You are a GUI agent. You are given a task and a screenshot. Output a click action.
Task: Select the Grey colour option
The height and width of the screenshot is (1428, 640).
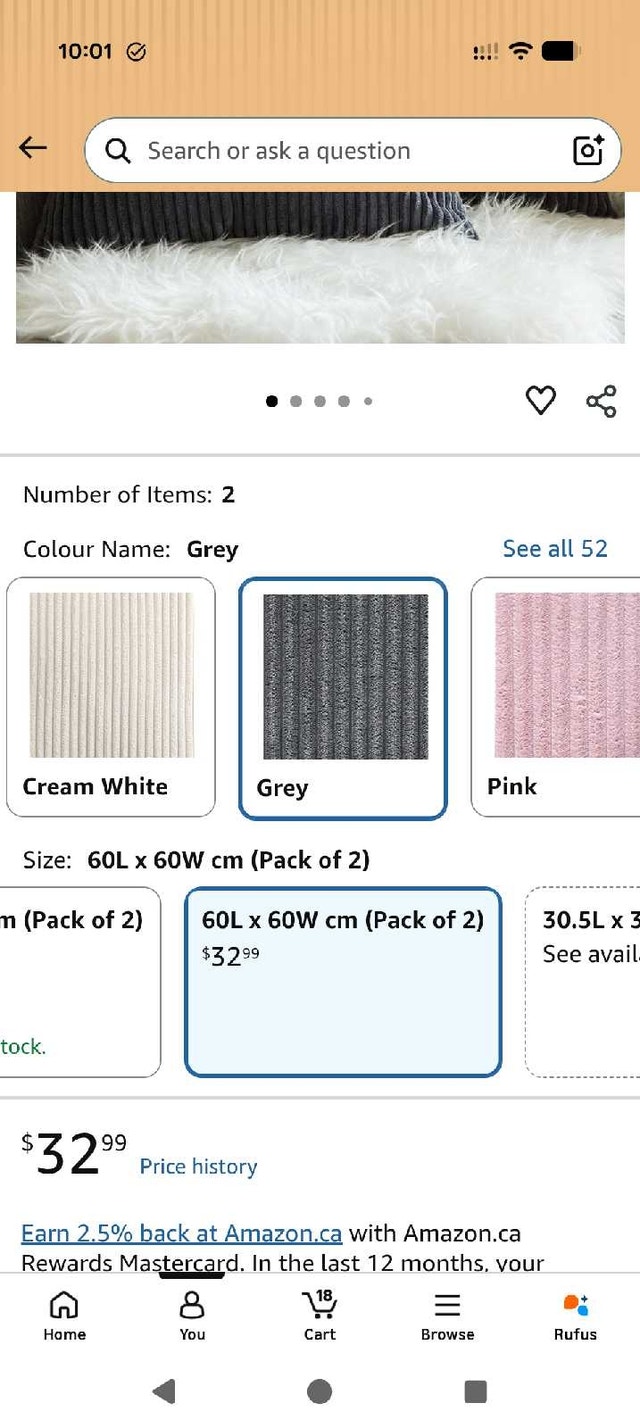tap(343, 698)
